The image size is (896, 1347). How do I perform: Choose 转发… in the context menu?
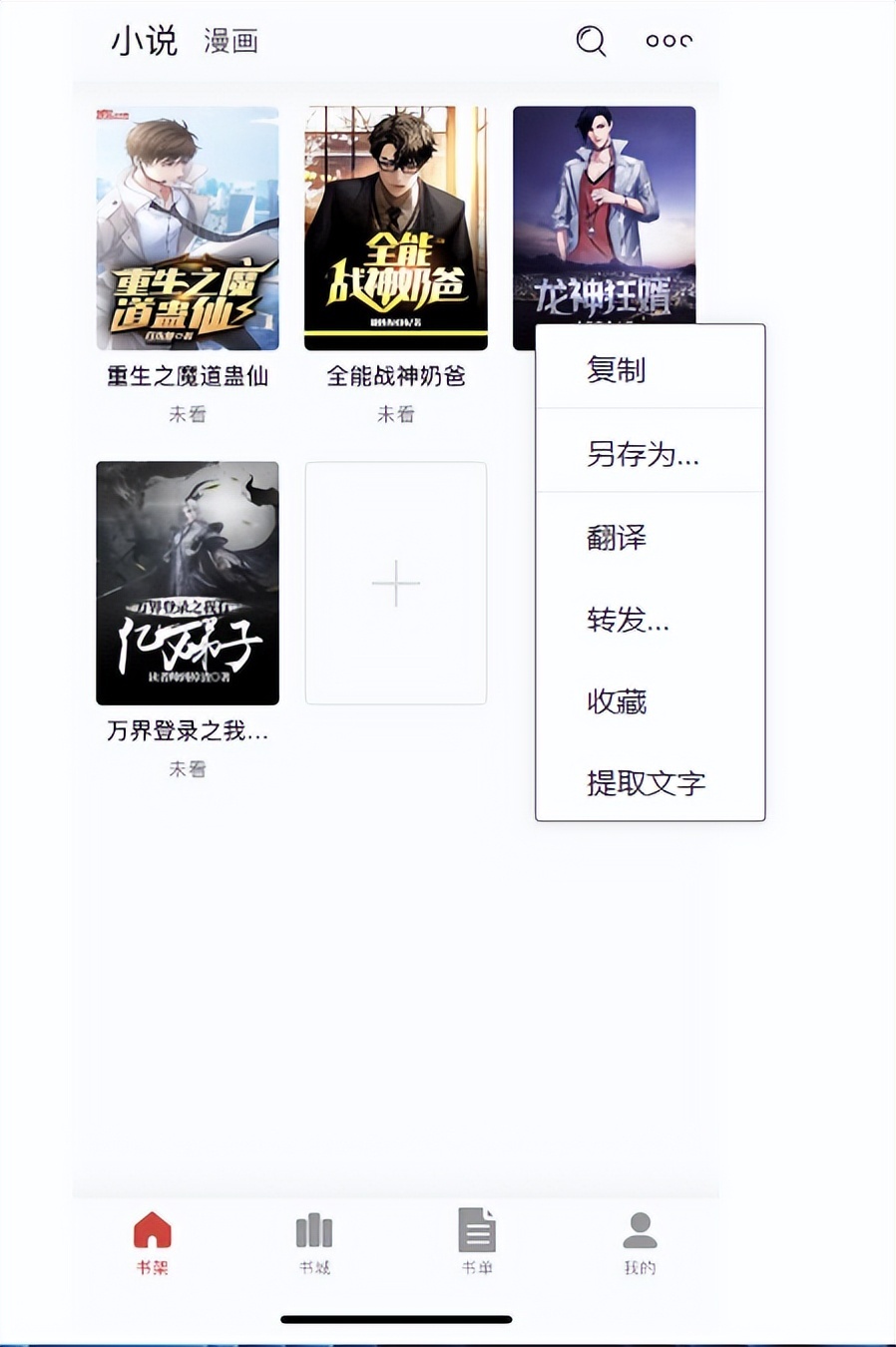(628, 620)
